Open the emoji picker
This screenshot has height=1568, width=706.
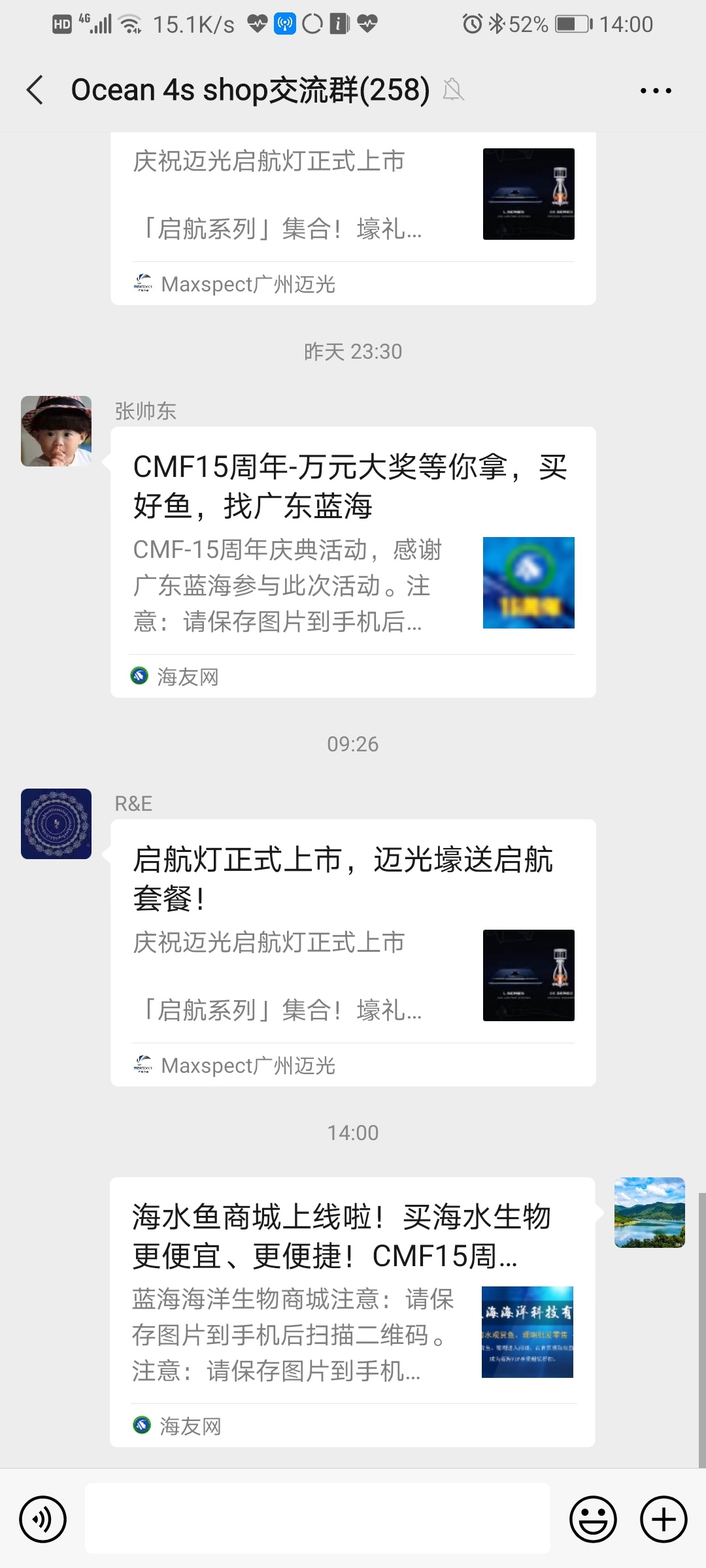(593, 1519)
